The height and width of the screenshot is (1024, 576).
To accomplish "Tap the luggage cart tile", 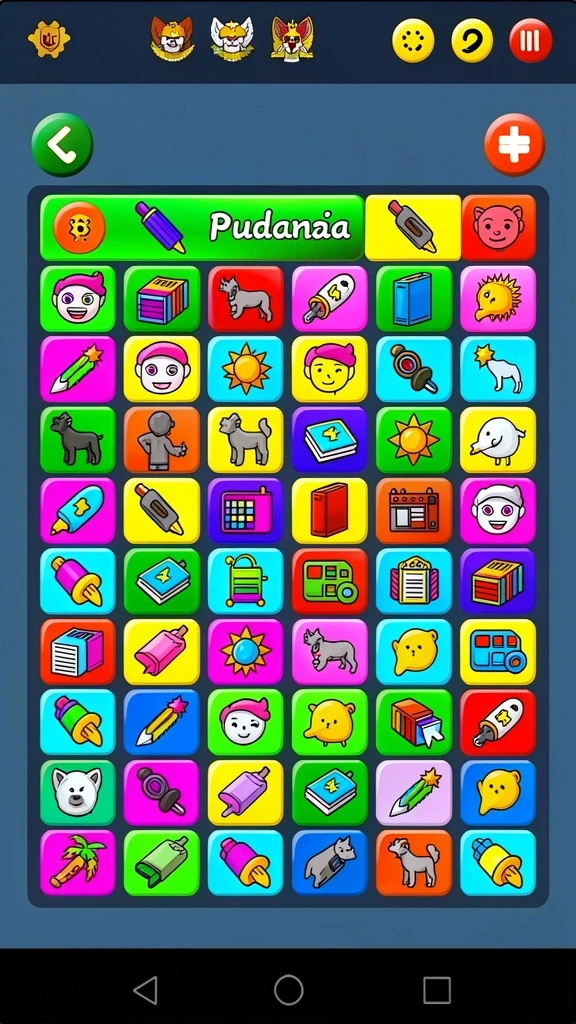I will [246, 581].
